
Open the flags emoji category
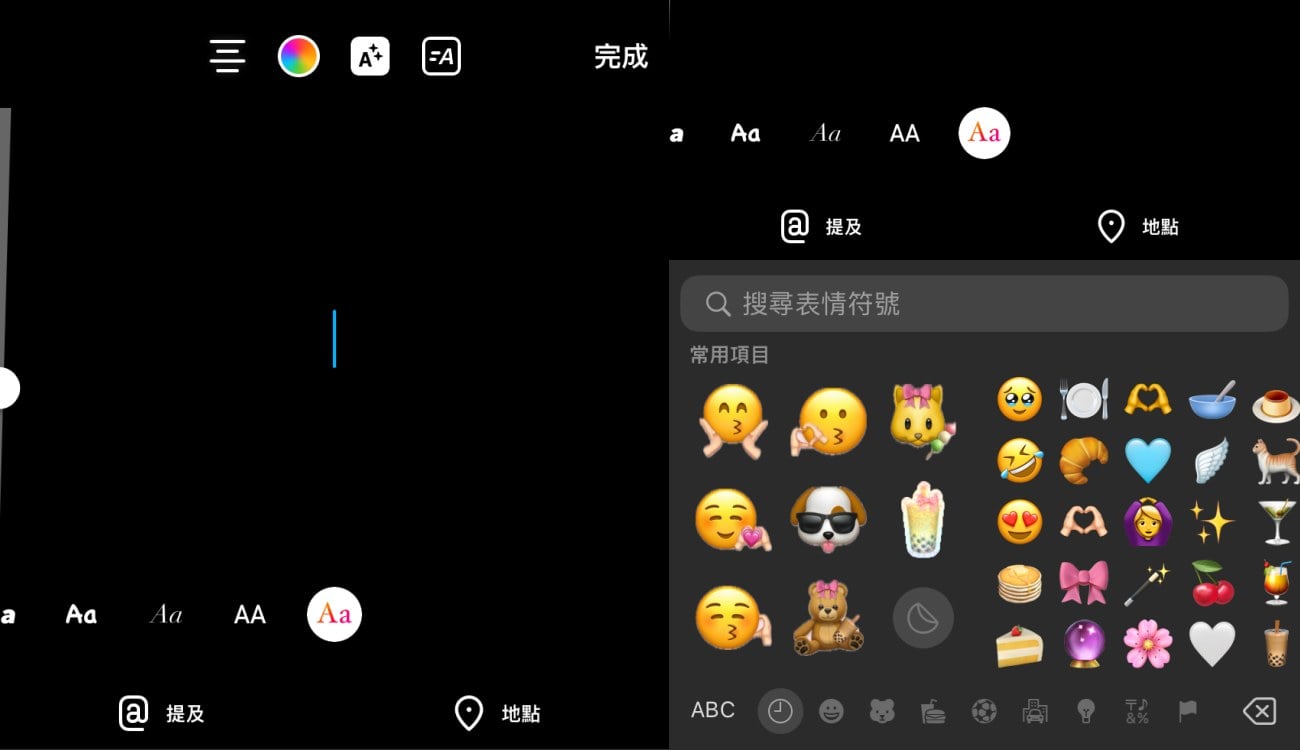(x=1187, y=711)
